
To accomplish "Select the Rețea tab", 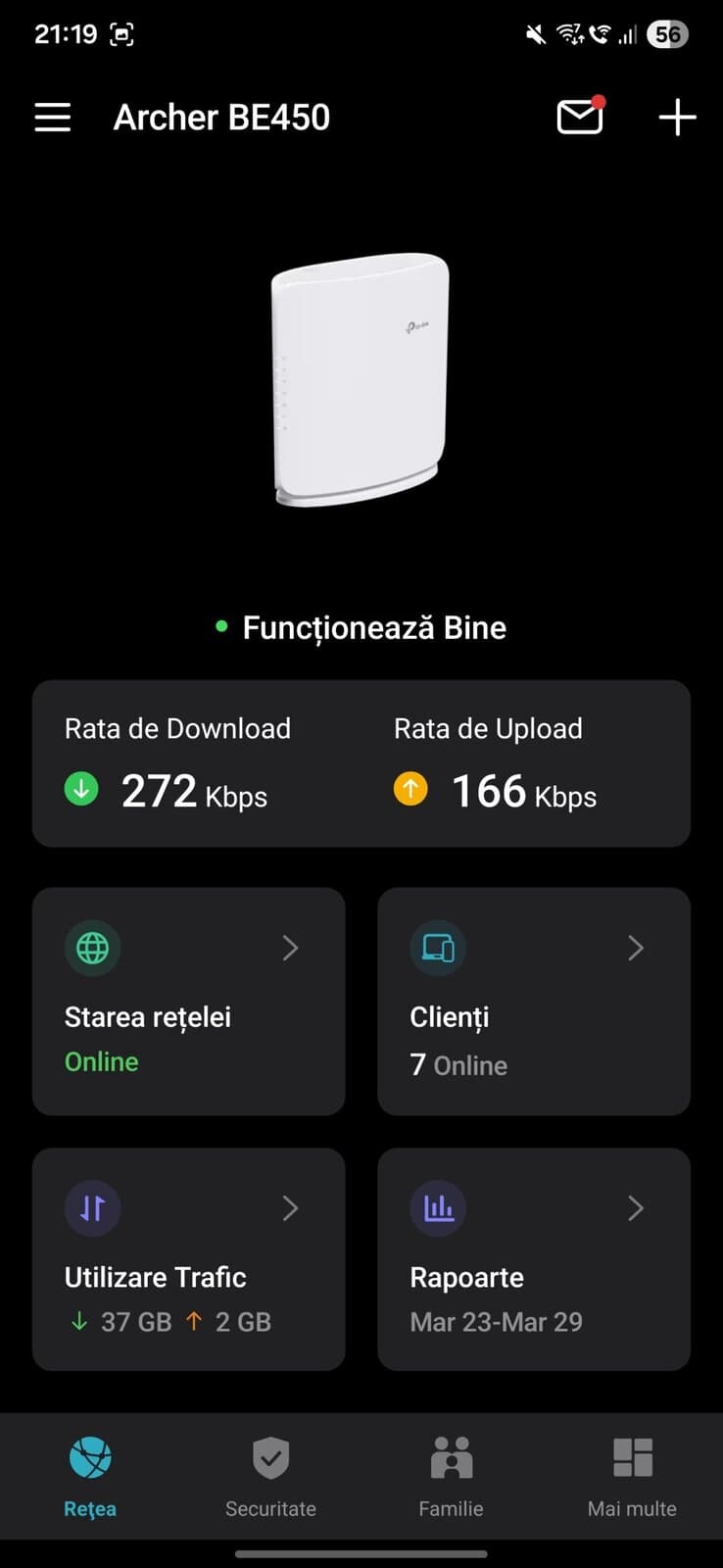I will pyautogui.click(x=90, y=1476).
